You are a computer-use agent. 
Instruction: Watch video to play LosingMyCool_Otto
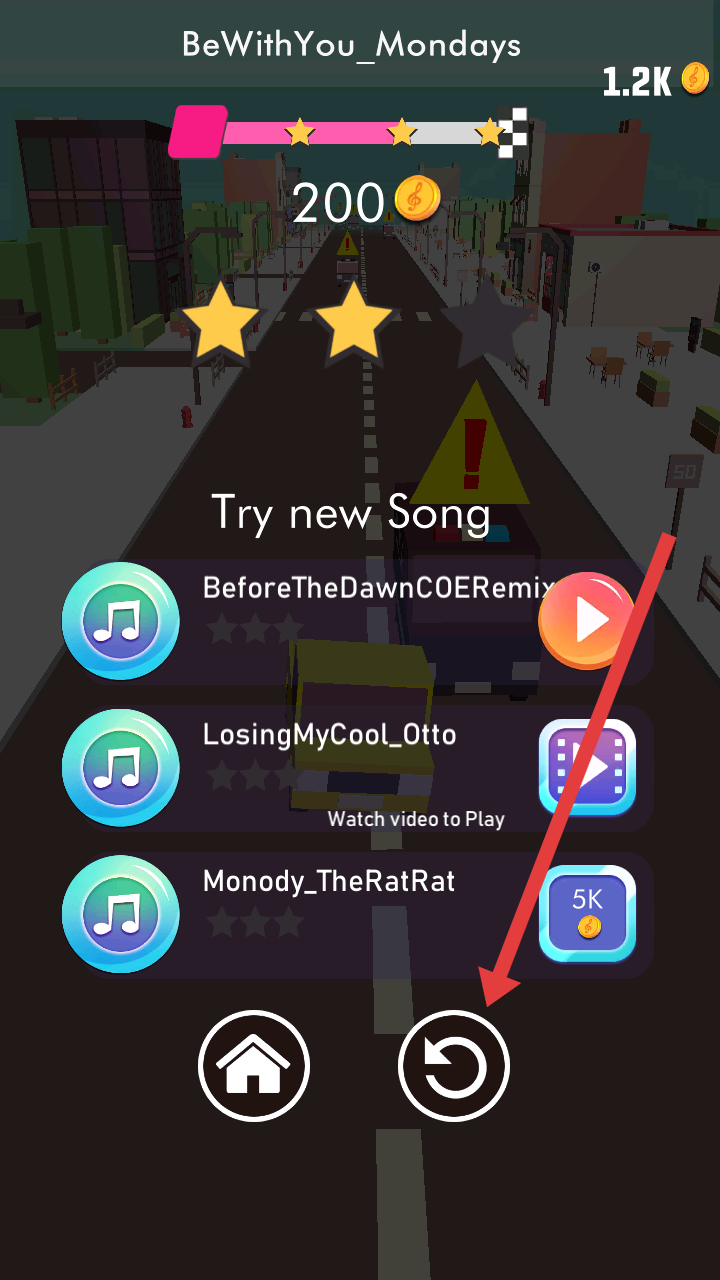(x=588, y=768)
